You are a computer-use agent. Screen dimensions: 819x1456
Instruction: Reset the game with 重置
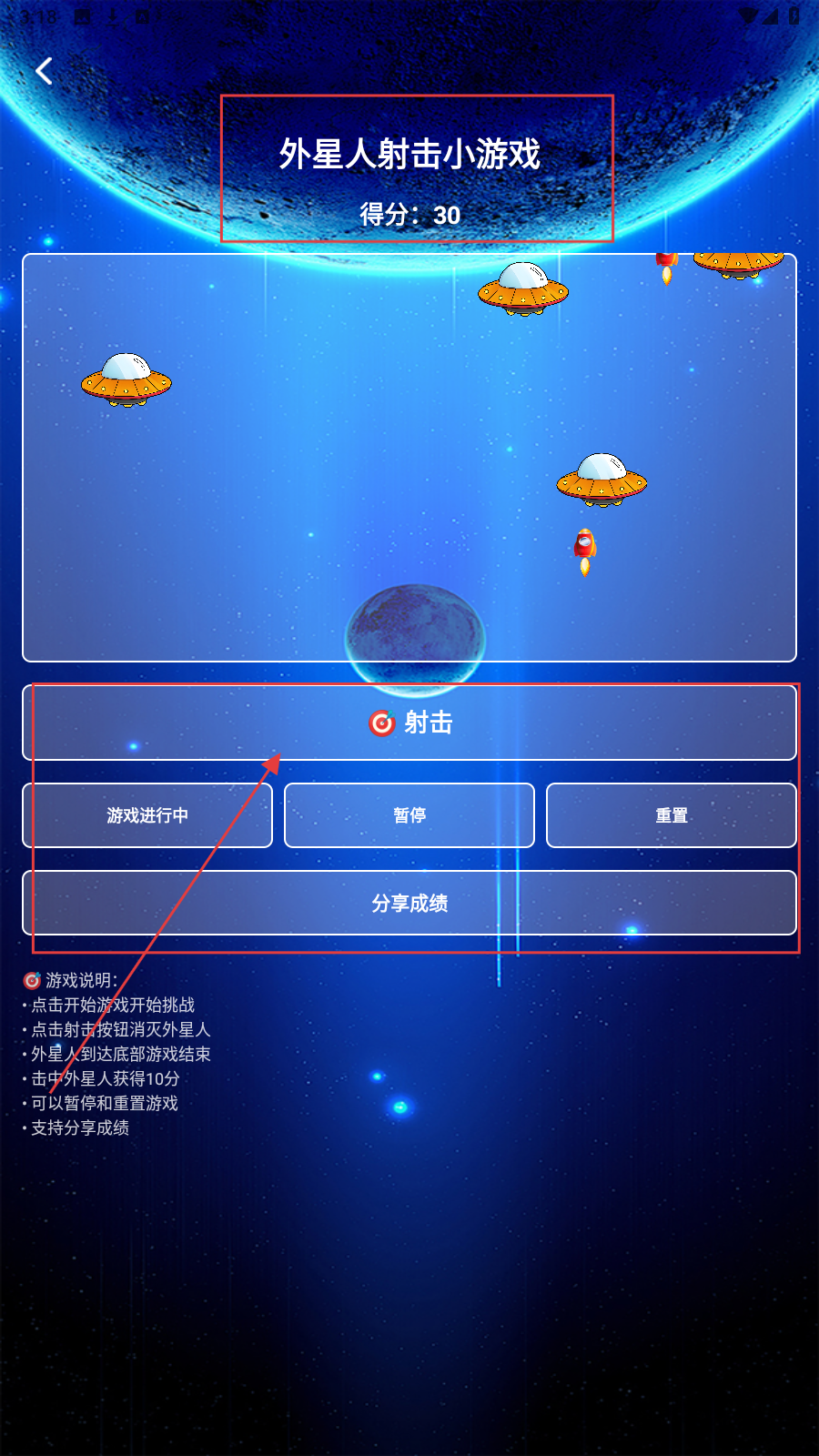[x=672, y=815]
